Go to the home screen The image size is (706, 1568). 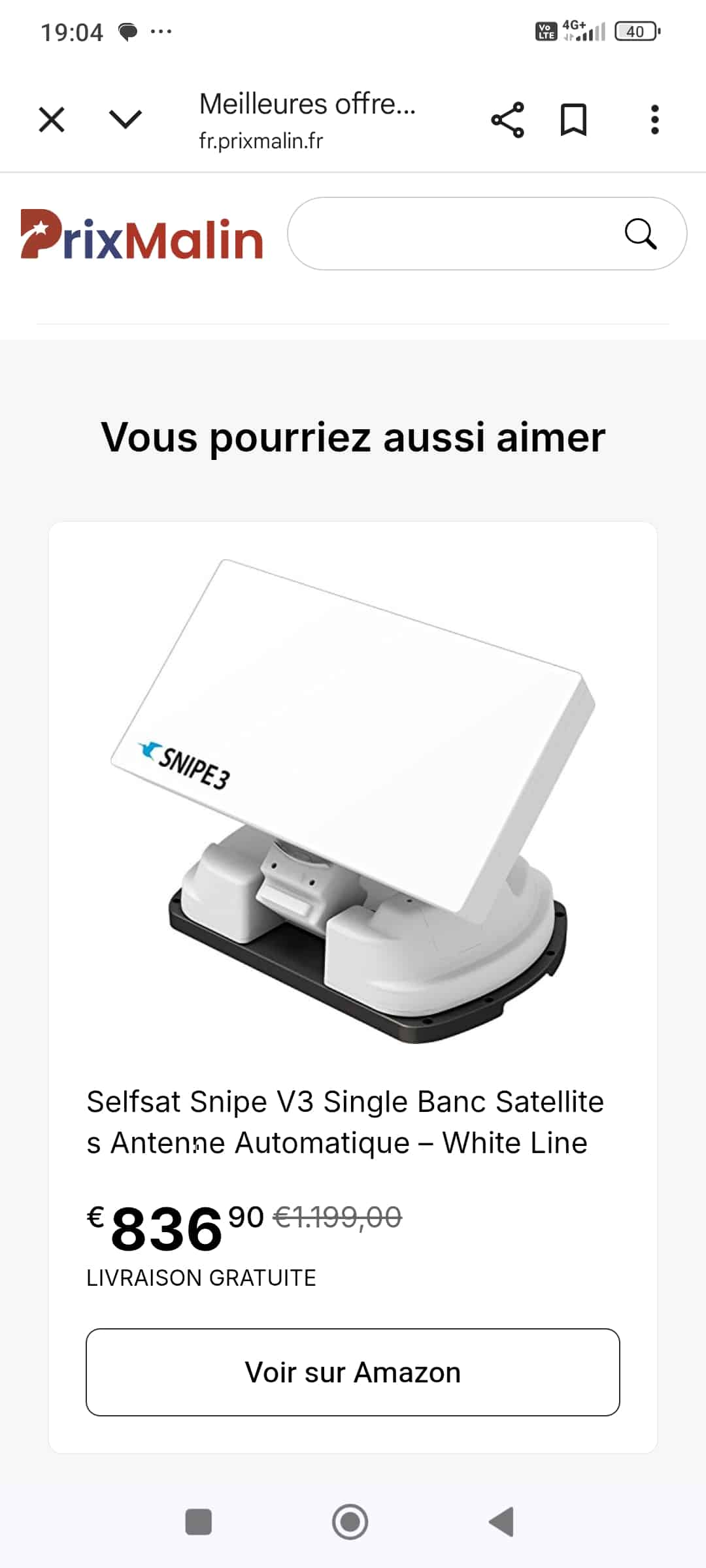[x=350, y=1522]
